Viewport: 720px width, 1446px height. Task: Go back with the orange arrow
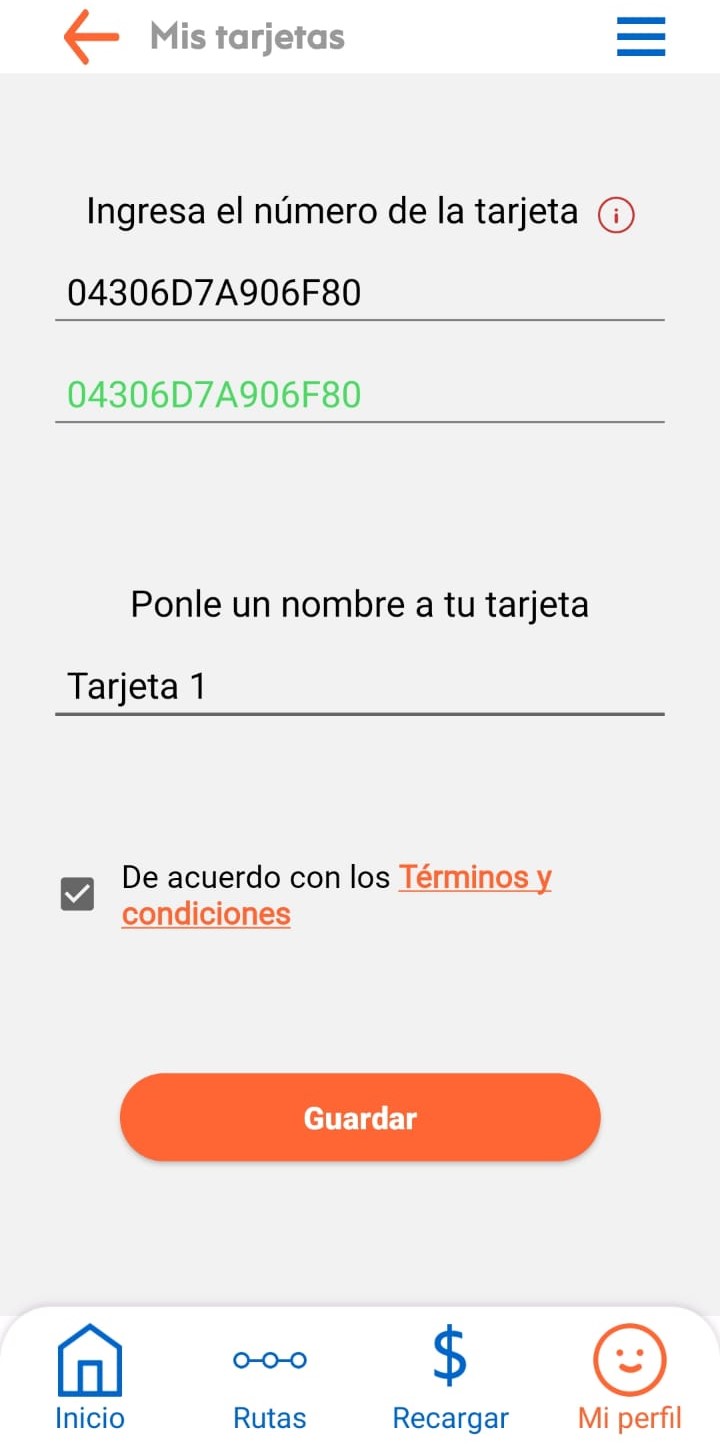[x=91, y=37]
